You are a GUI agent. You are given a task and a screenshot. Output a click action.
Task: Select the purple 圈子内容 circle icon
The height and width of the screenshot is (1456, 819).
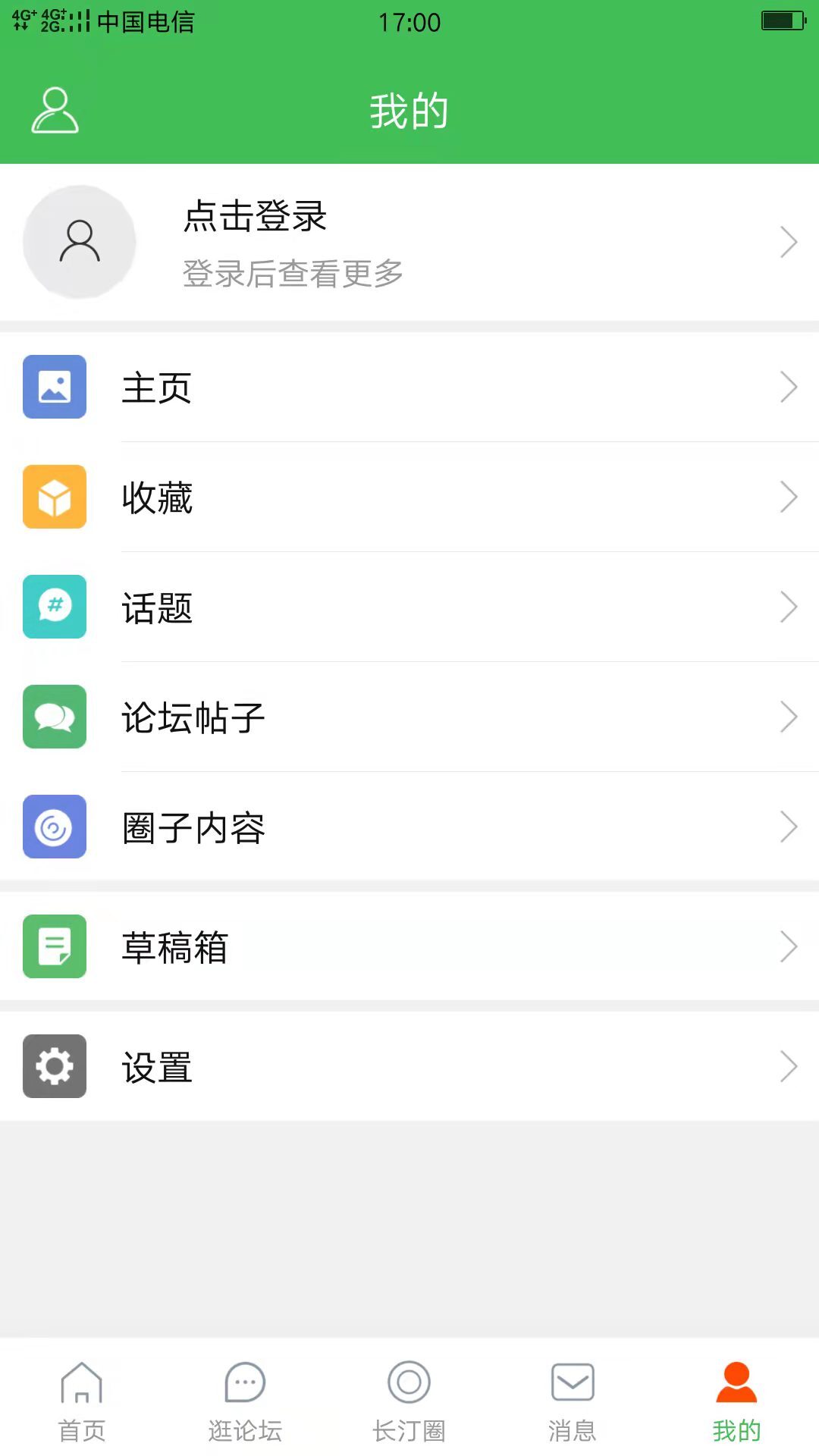coord(55,827)
